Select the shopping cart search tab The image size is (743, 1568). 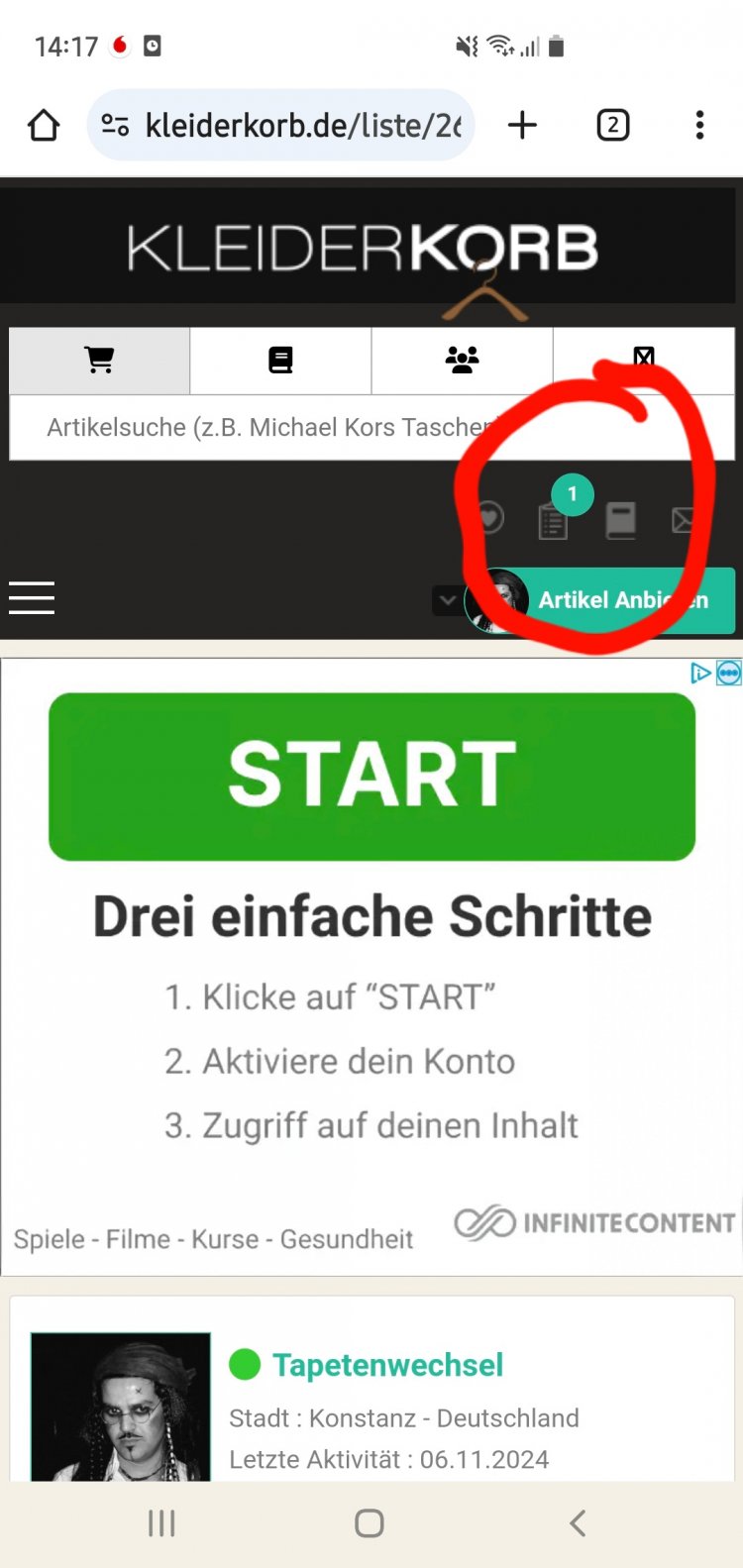99,361
